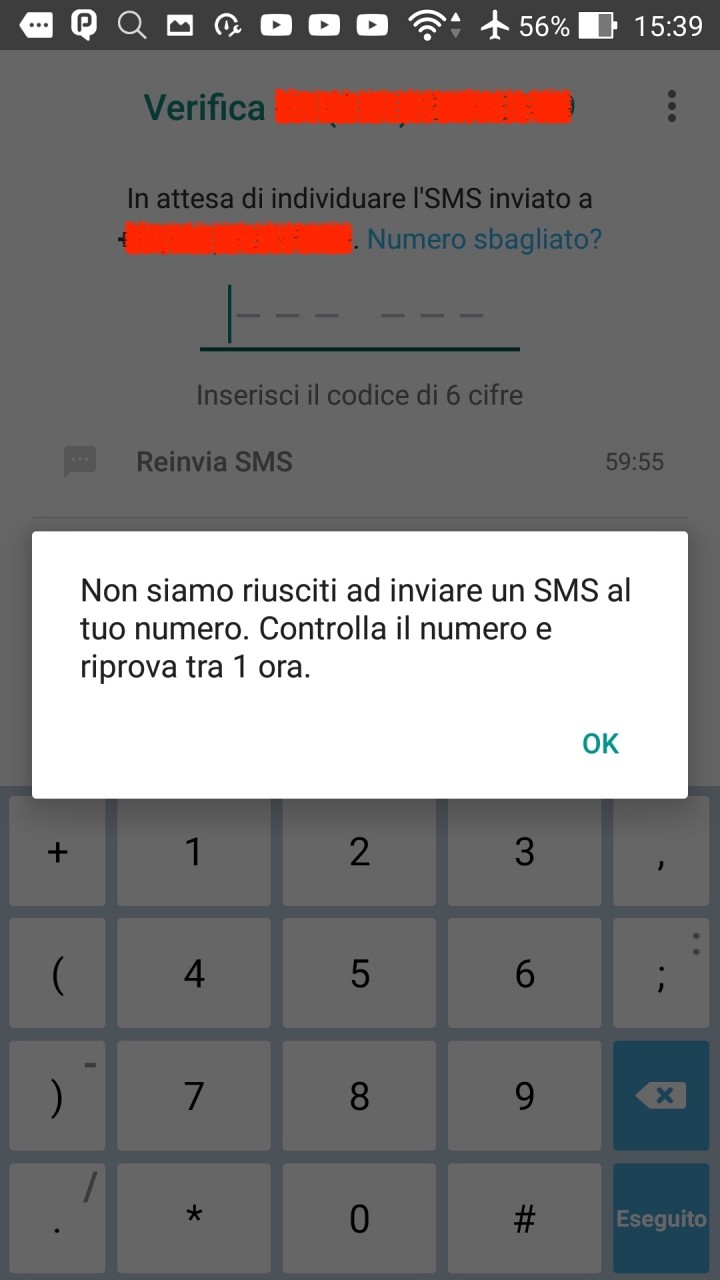This screenshot has height=1280, width=720.
Task: Enter digit 0 on the keypad
Action: pyautogui.click(x=359, y=1218)
